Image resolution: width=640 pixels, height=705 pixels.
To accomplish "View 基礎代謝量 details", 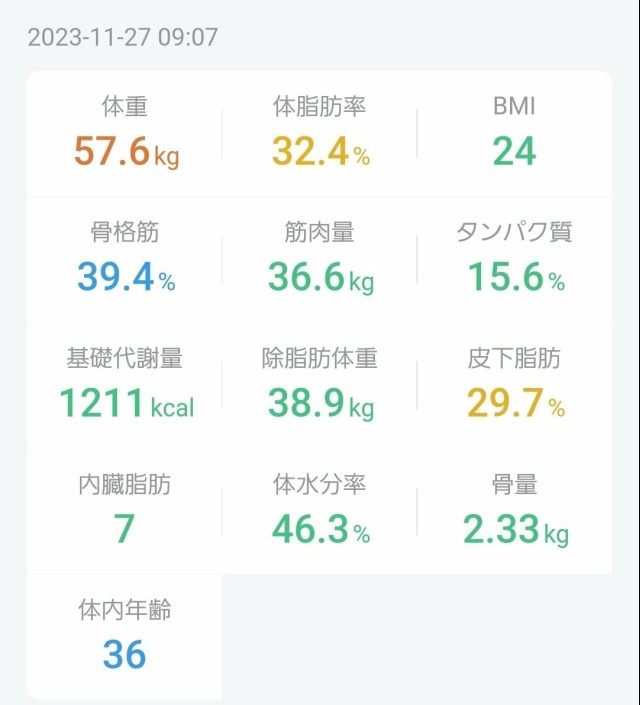I will [125, 386].
